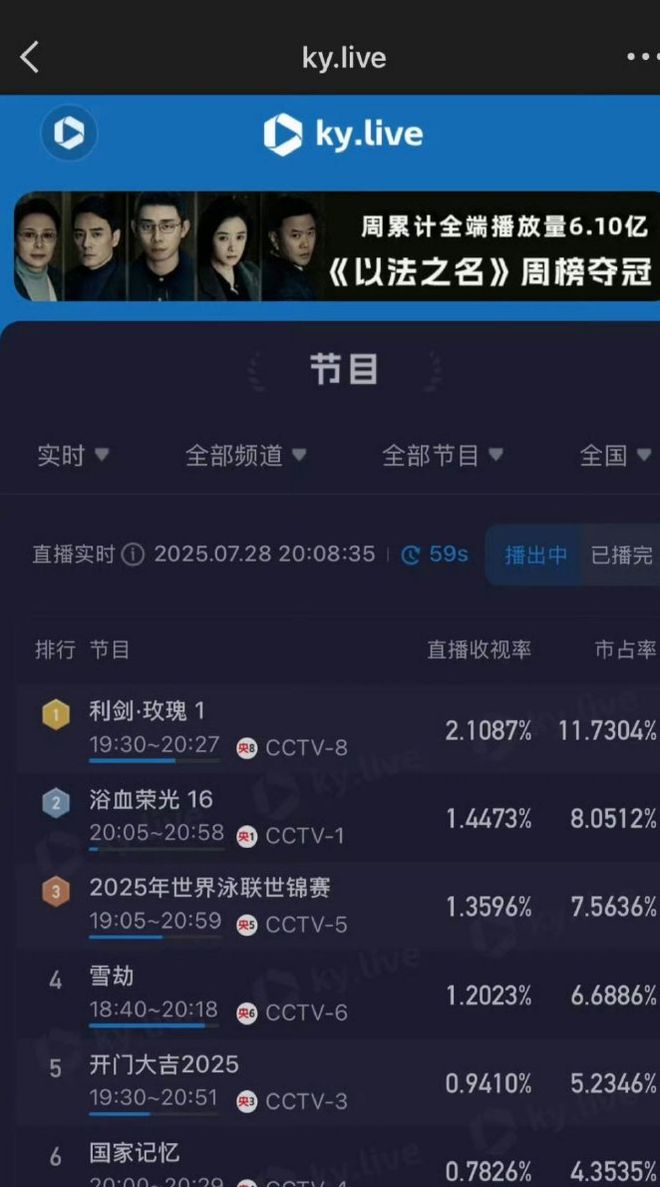Open the 2025年世界泳联世锦赛 row
660x1187 pixels.
(330, 905)
